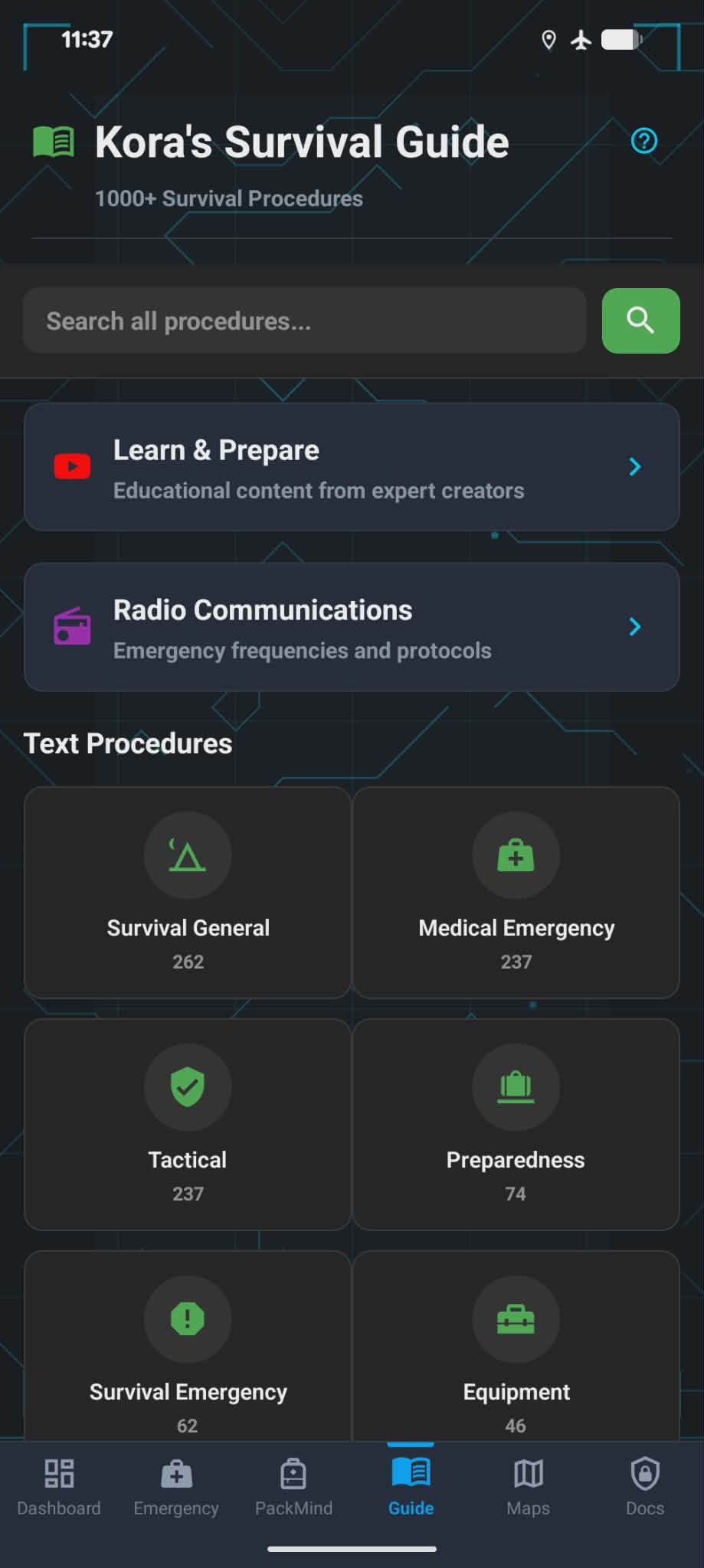Select the Survival General category icon
This screenshot has width=704, height=1568.
[x=188, y=855]
